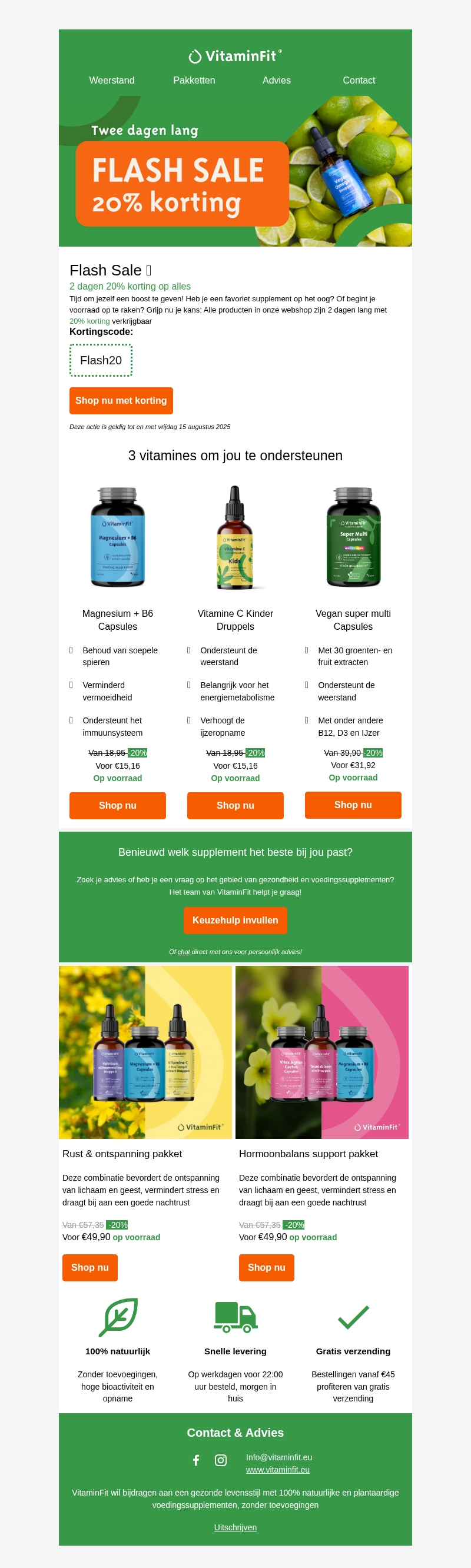Open the Flash Sale 20% korting banner
Viewport: 471px width, 1568px height.
click(235, 172)
